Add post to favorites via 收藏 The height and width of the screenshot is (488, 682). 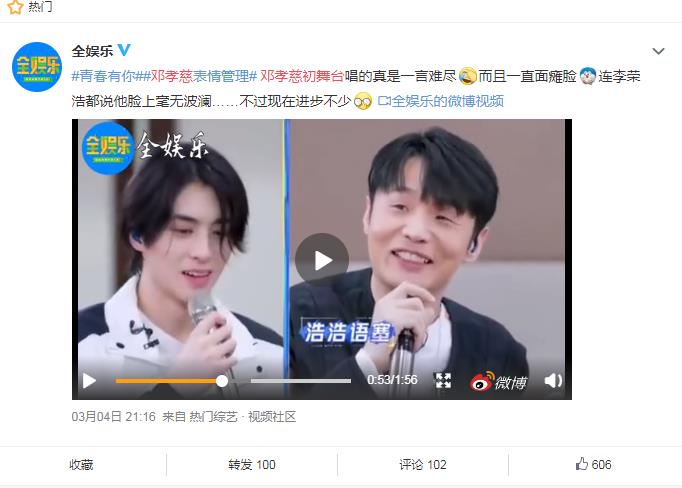[82, 465]
